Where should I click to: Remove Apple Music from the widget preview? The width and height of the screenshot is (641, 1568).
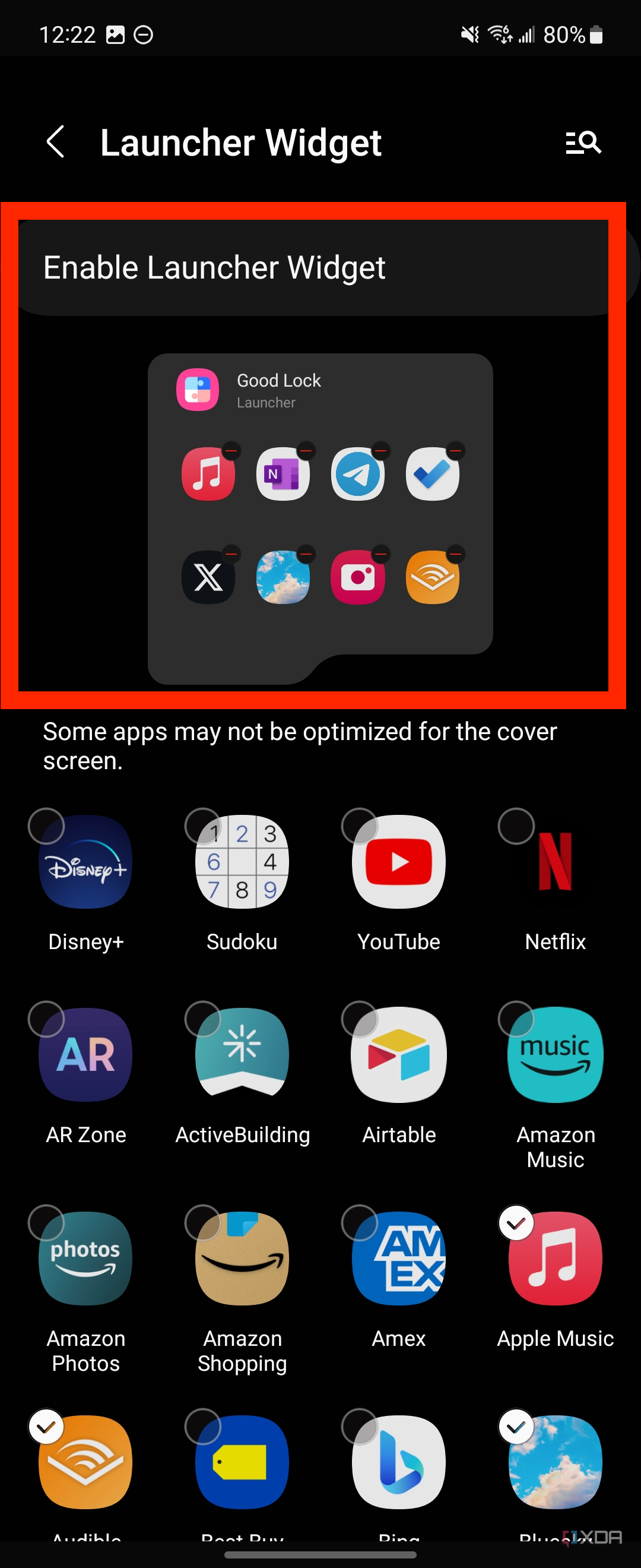click(x=231, y=451)
